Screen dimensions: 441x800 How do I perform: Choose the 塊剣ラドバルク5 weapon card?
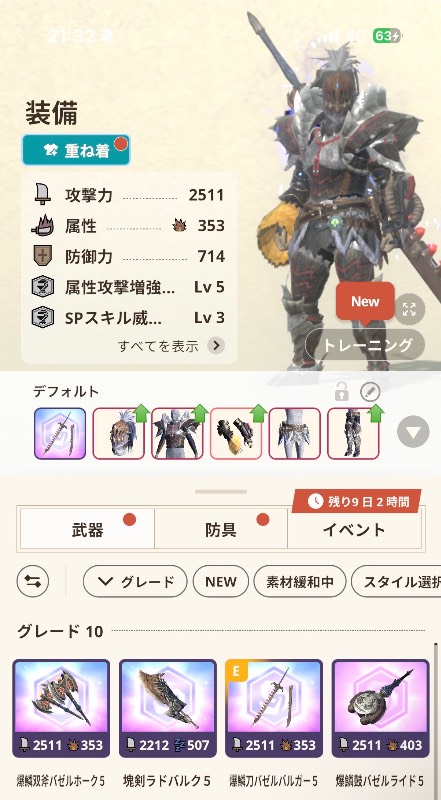(x=167, y=723)
